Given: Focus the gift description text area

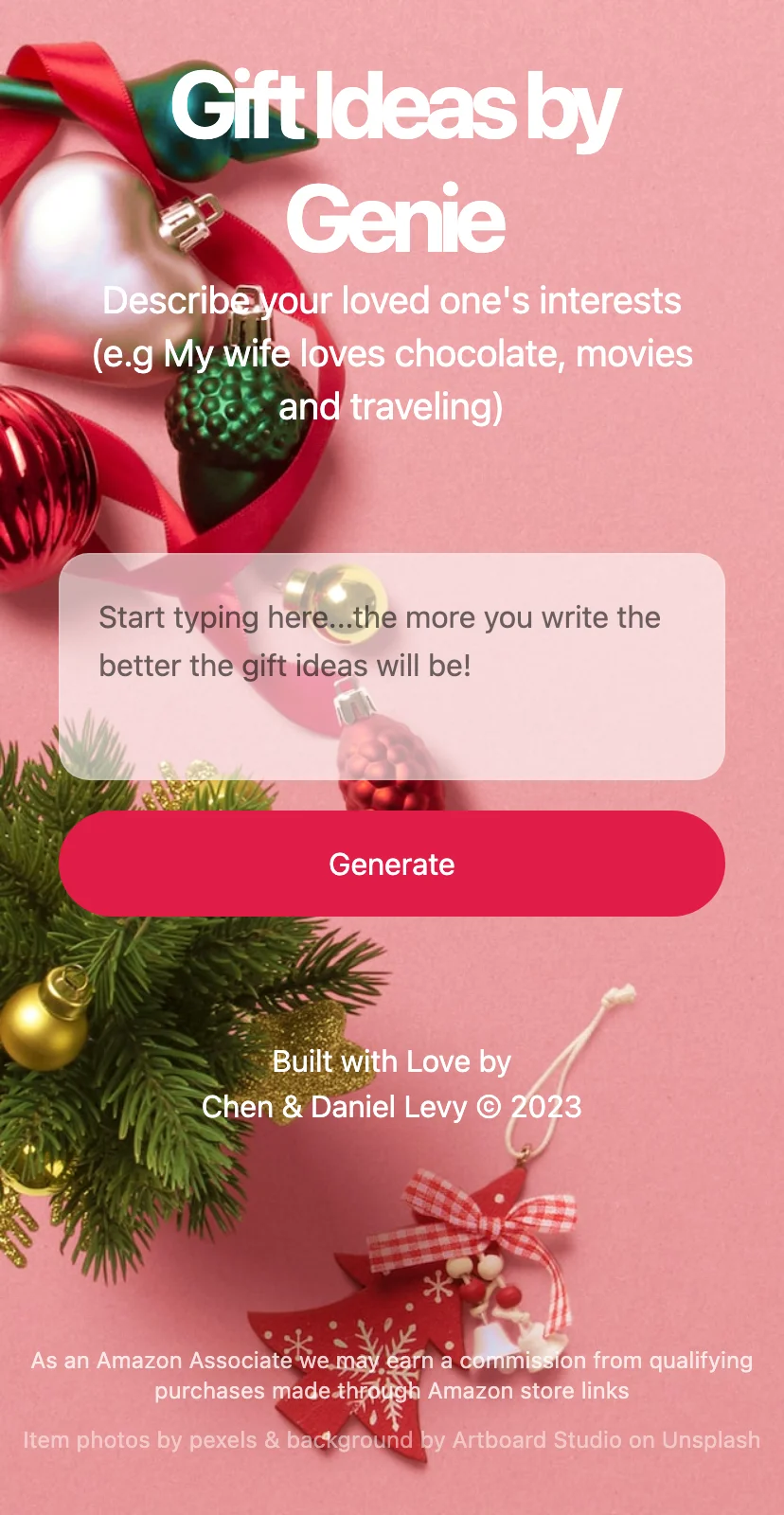Looking at the screenshot, I should tap(392, 666).
